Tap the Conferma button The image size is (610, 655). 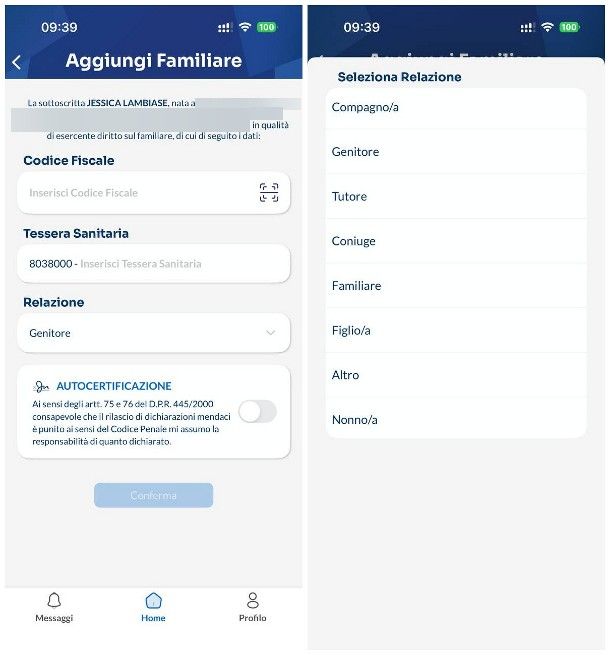coord(153,495)
